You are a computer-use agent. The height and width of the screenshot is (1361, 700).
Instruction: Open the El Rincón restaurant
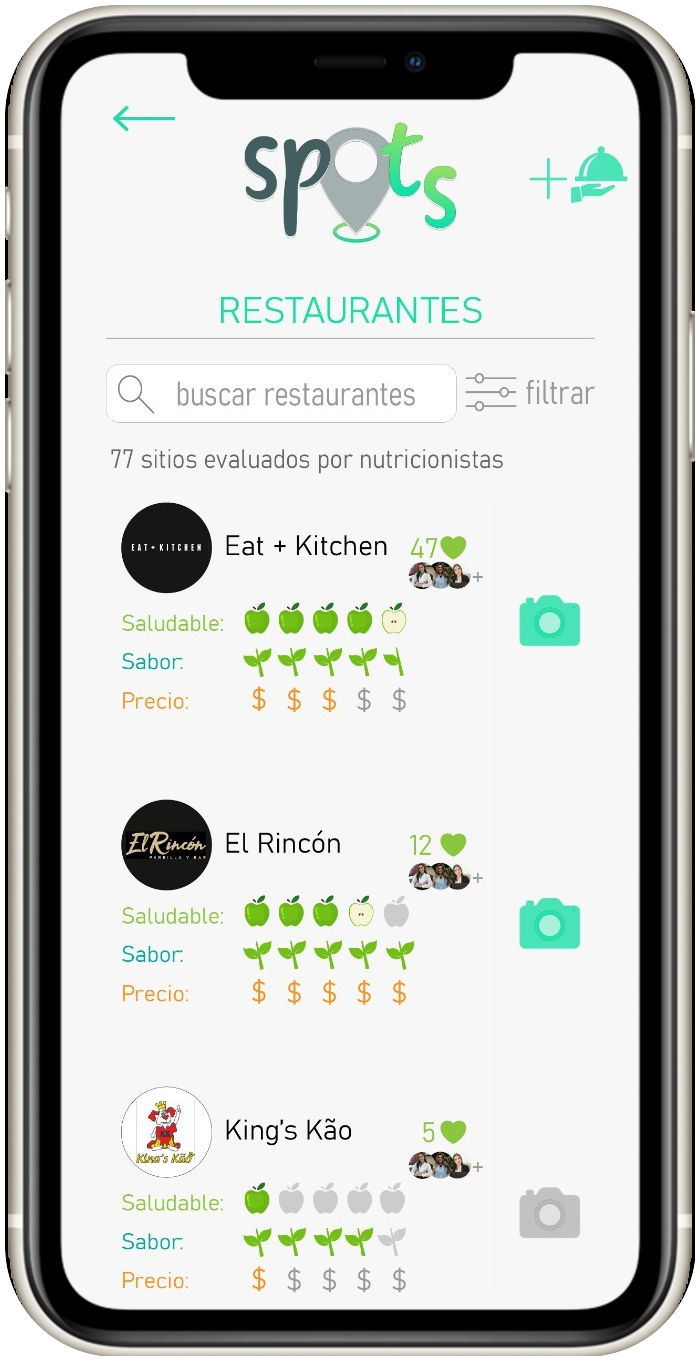tap(282, 843)
